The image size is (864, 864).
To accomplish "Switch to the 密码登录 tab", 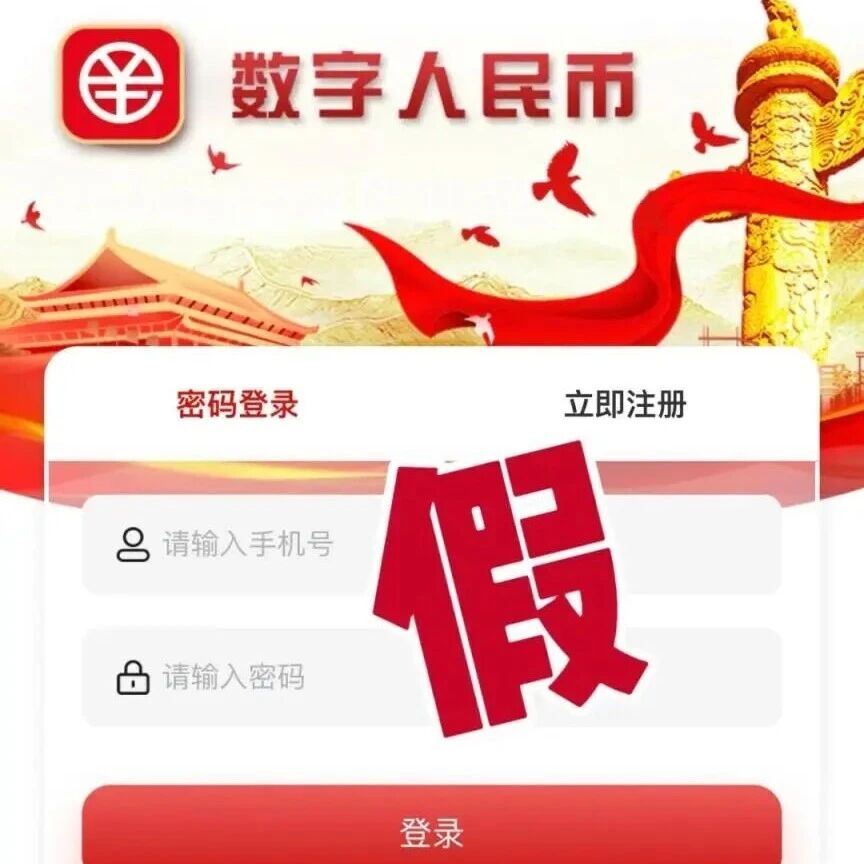I will 237,404.
